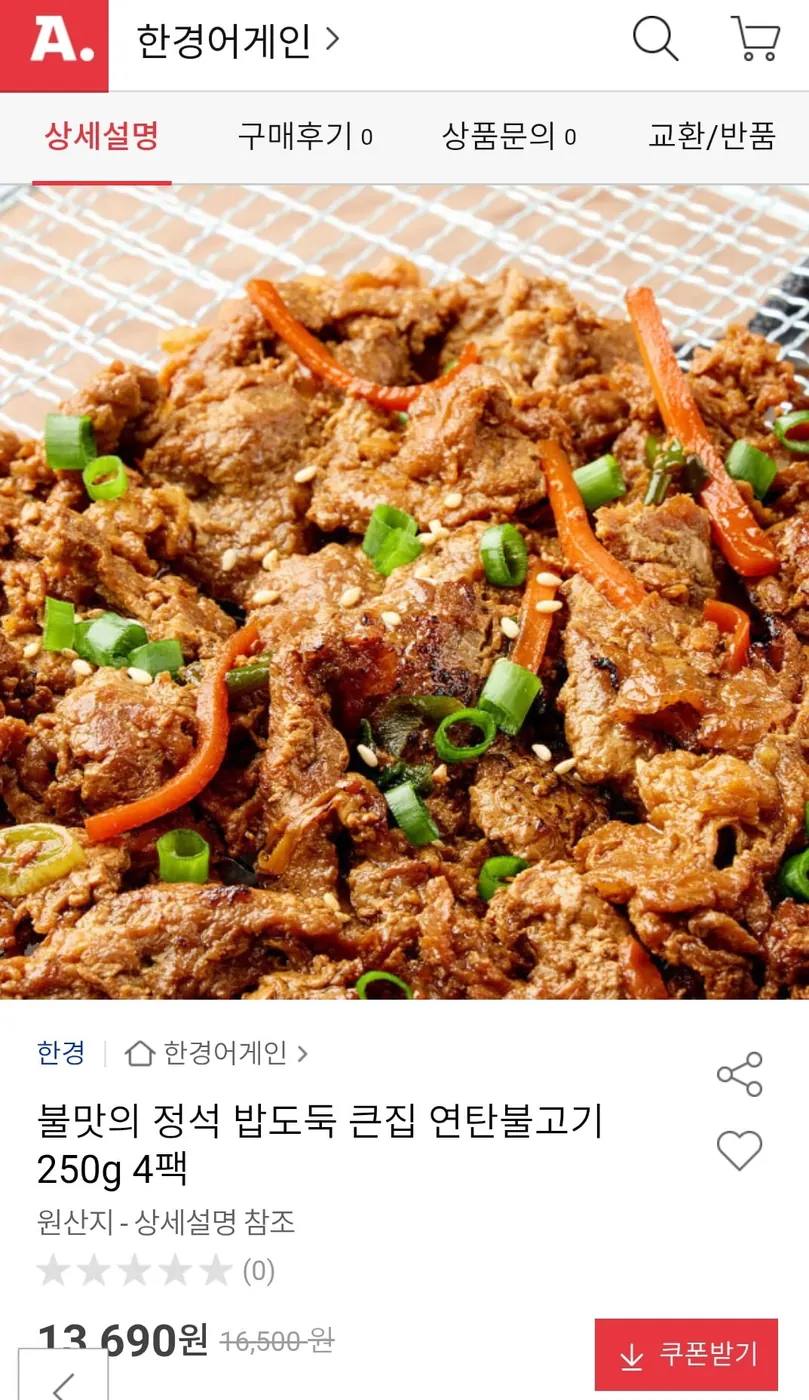Open the 한경 store link
This screenshot has height=1400, width=809.
[61, 1052]
